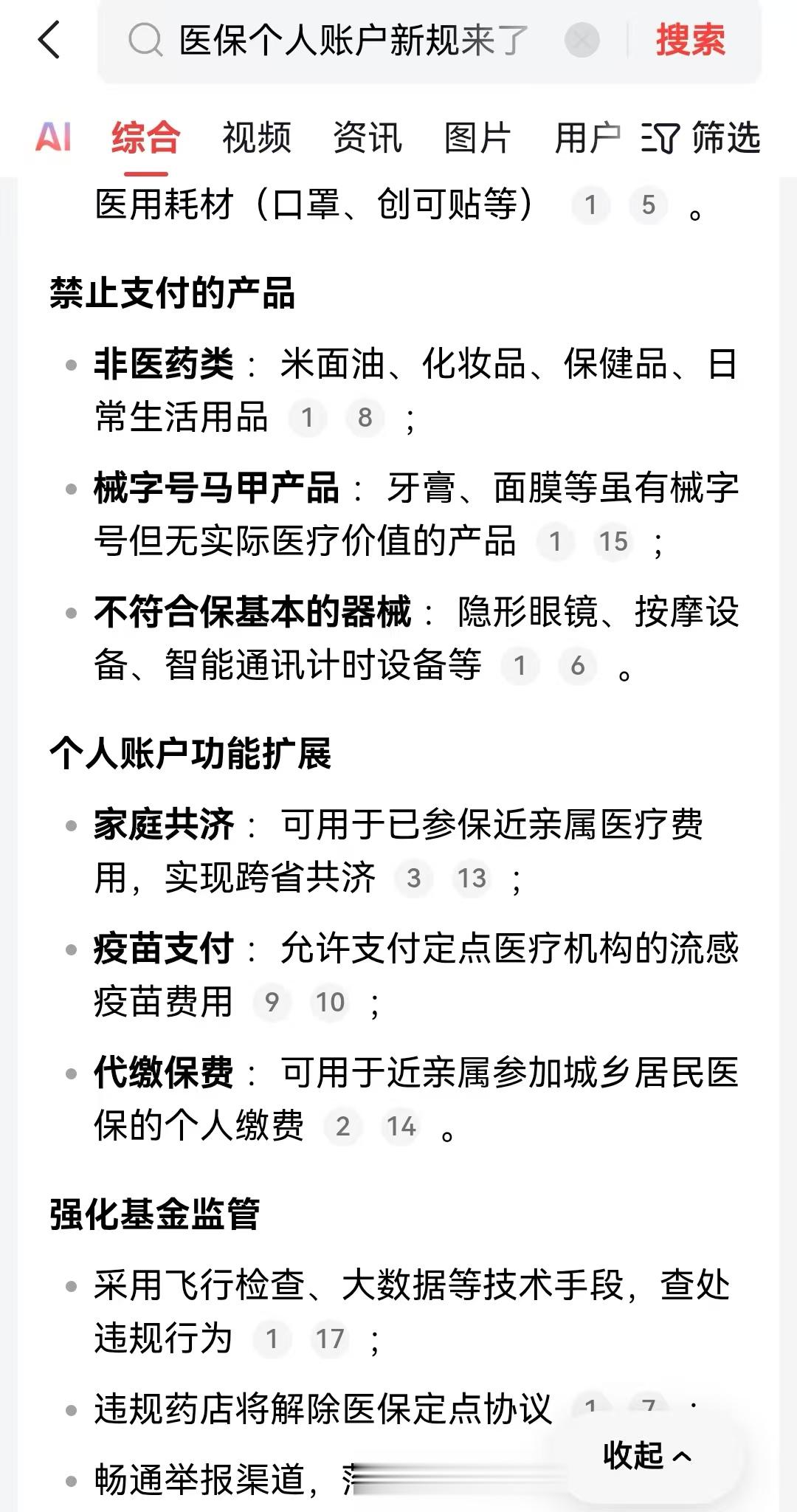The width and height of the screenshot is (797, 1512).
Task: Select the 综合 tab
Action: [146, 137]
